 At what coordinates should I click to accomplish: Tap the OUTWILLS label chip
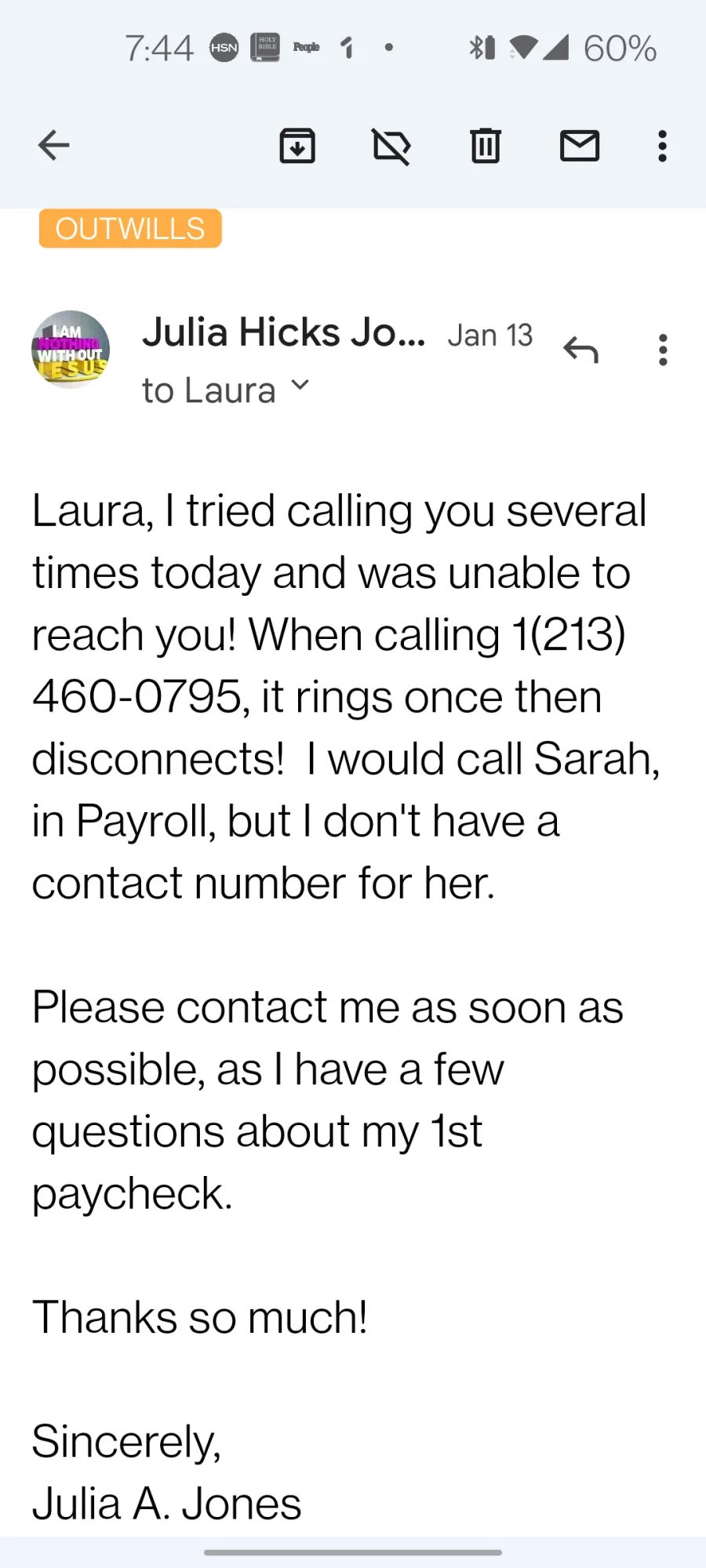point(130,228)
